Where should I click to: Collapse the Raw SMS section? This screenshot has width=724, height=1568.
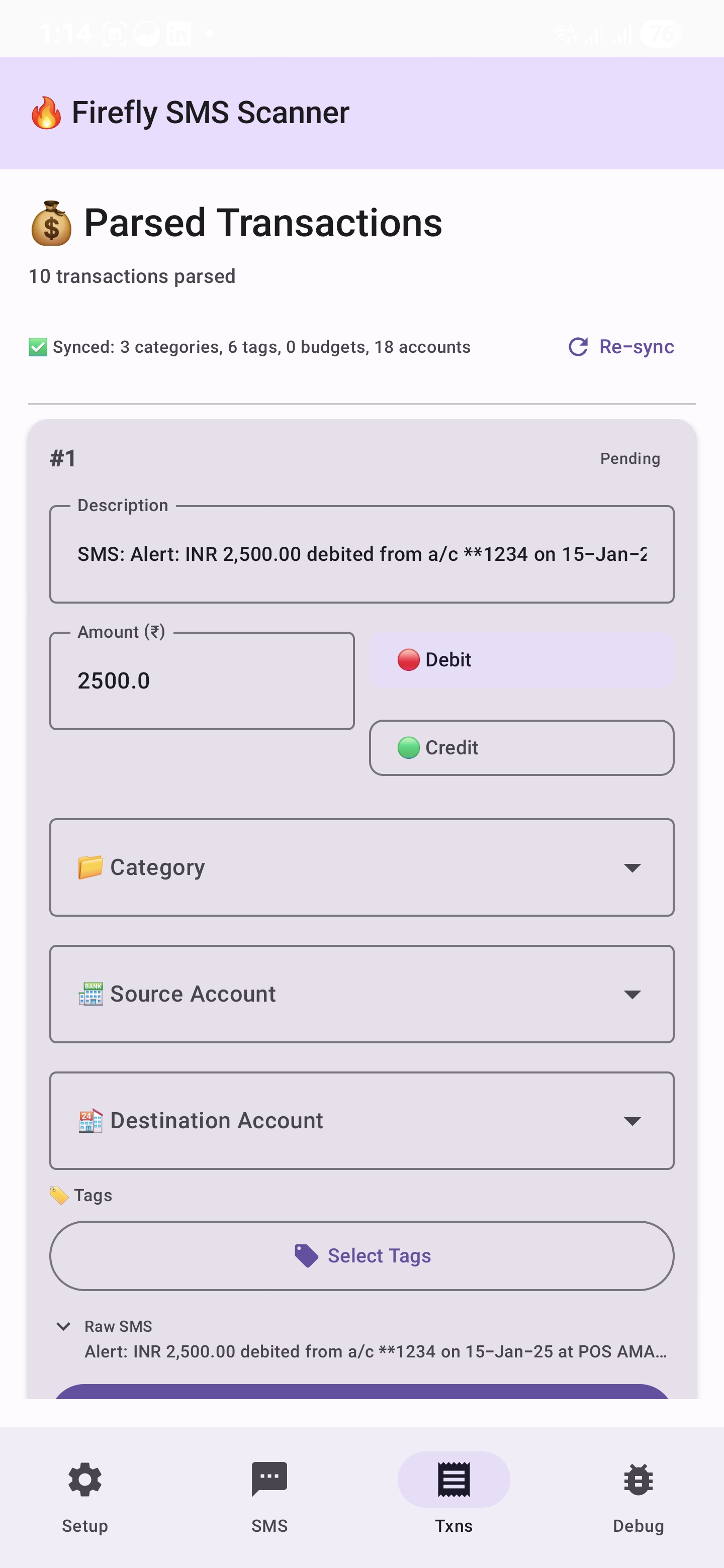pyautogui.click(x=63, y=1326)
